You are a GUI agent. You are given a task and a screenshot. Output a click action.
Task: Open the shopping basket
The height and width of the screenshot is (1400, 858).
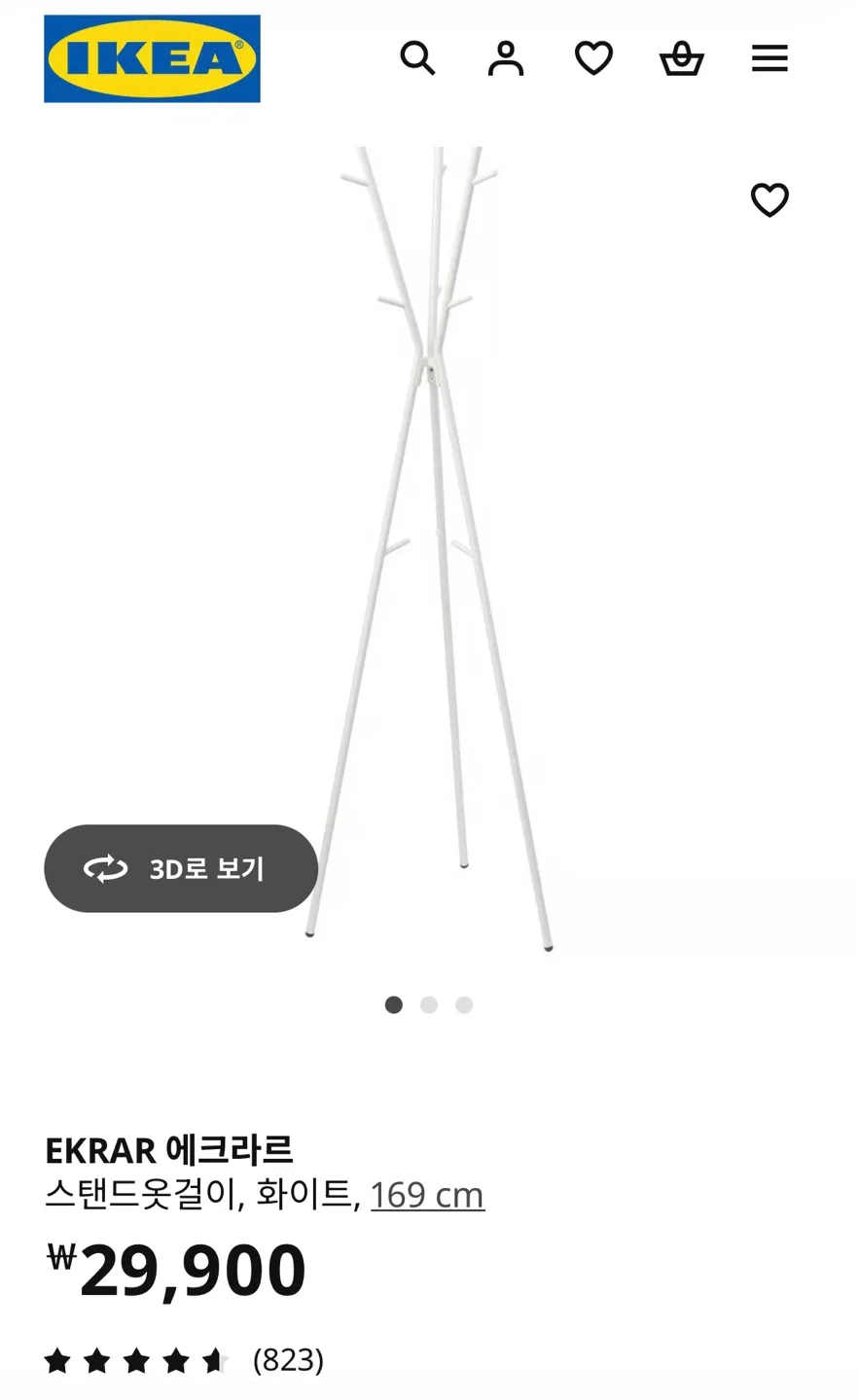(681, 58)
